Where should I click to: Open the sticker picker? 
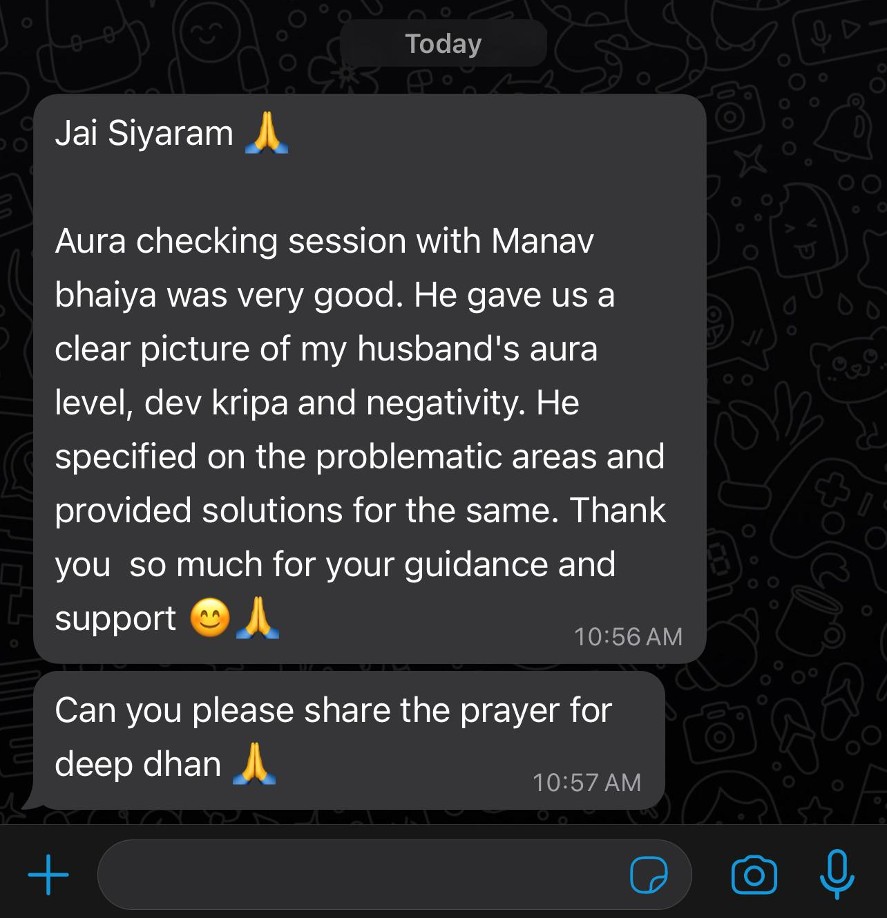[x=649, y=876]
